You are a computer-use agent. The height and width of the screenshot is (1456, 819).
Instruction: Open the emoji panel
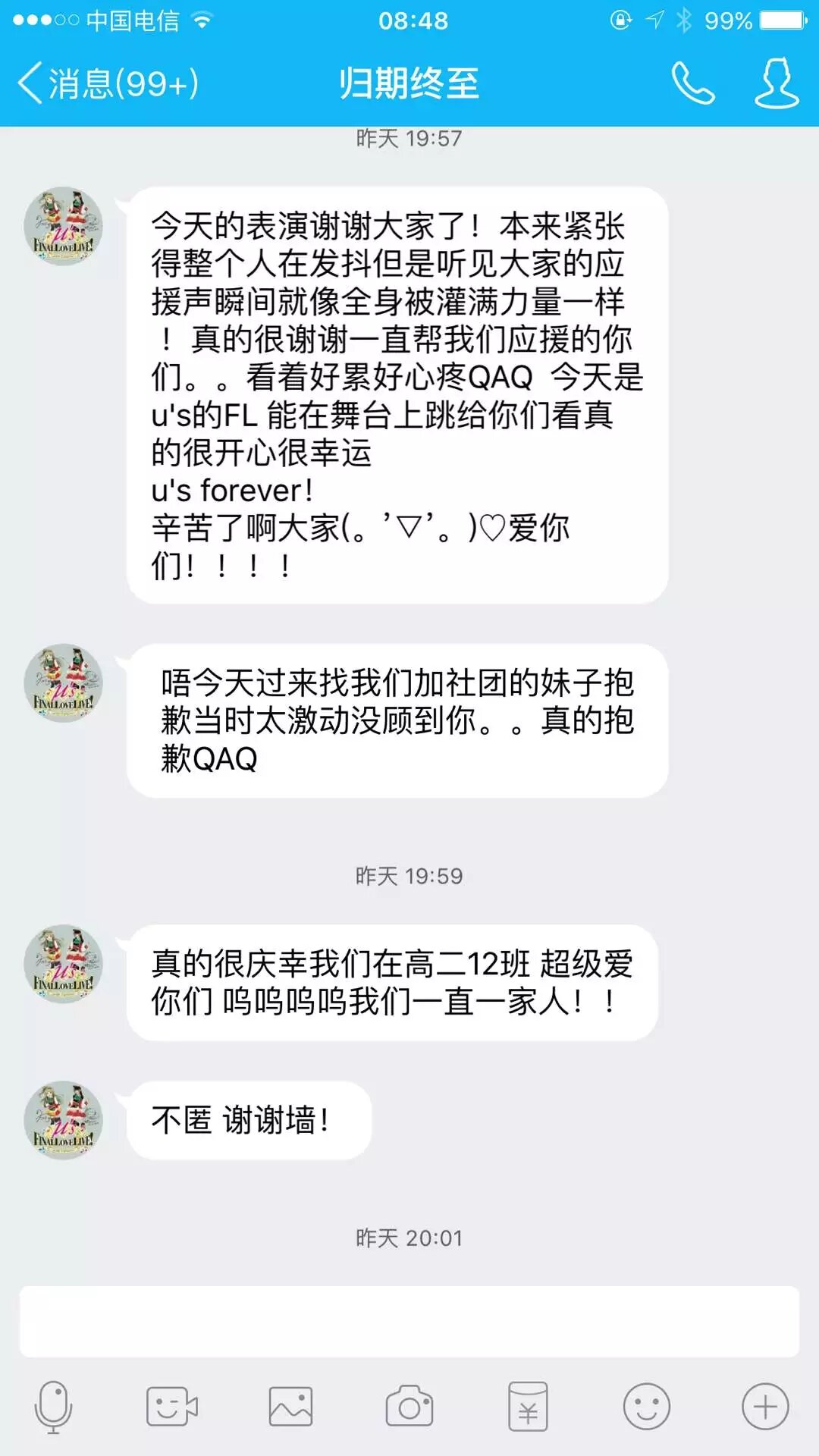646,1407
